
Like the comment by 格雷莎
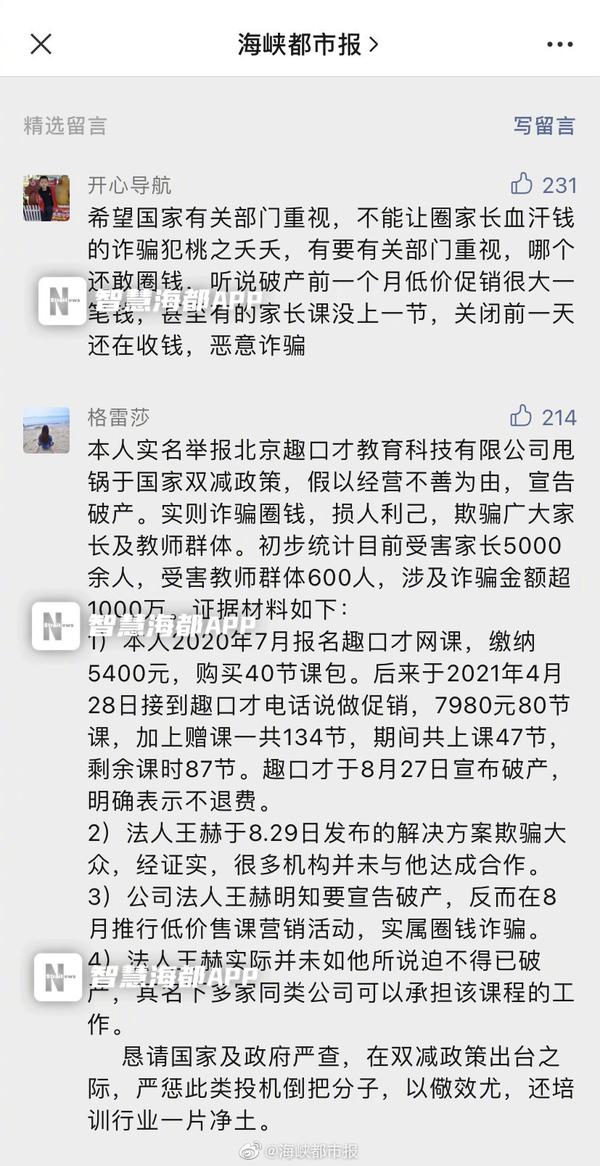click(x=522, y=416)
